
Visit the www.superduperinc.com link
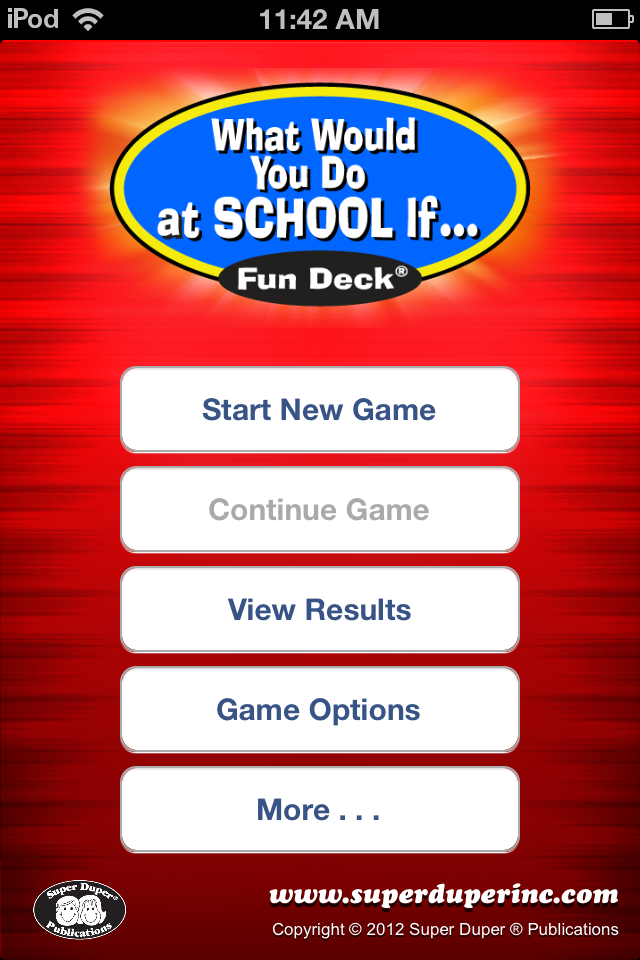[444, 893]
